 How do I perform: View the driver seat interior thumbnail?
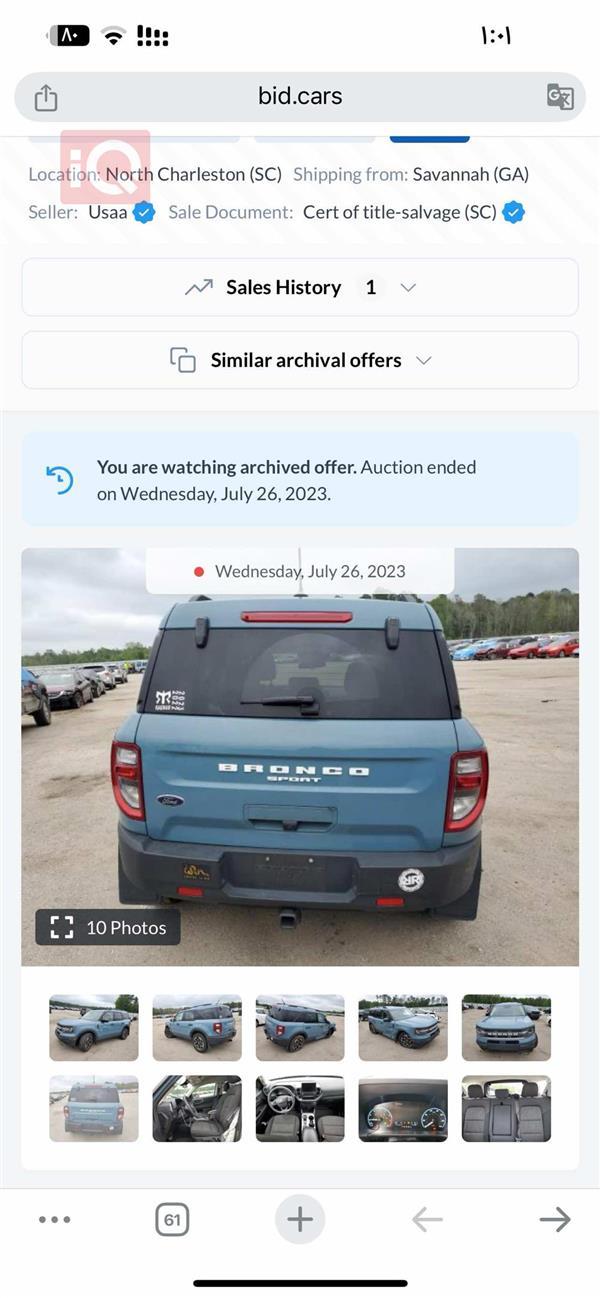click(x=197, y=1108)
